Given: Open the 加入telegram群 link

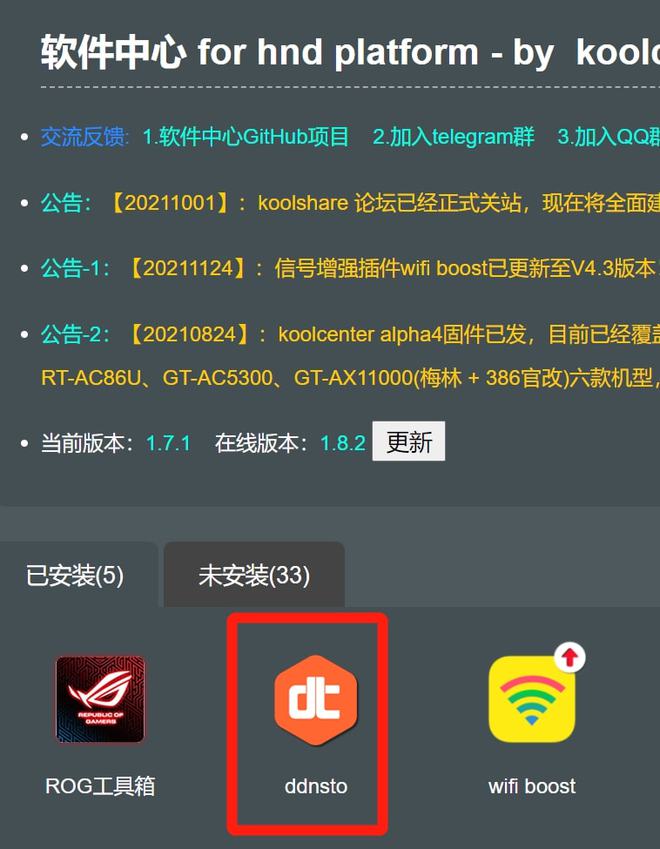Looking at the screenshot, I should pos(453,137).
